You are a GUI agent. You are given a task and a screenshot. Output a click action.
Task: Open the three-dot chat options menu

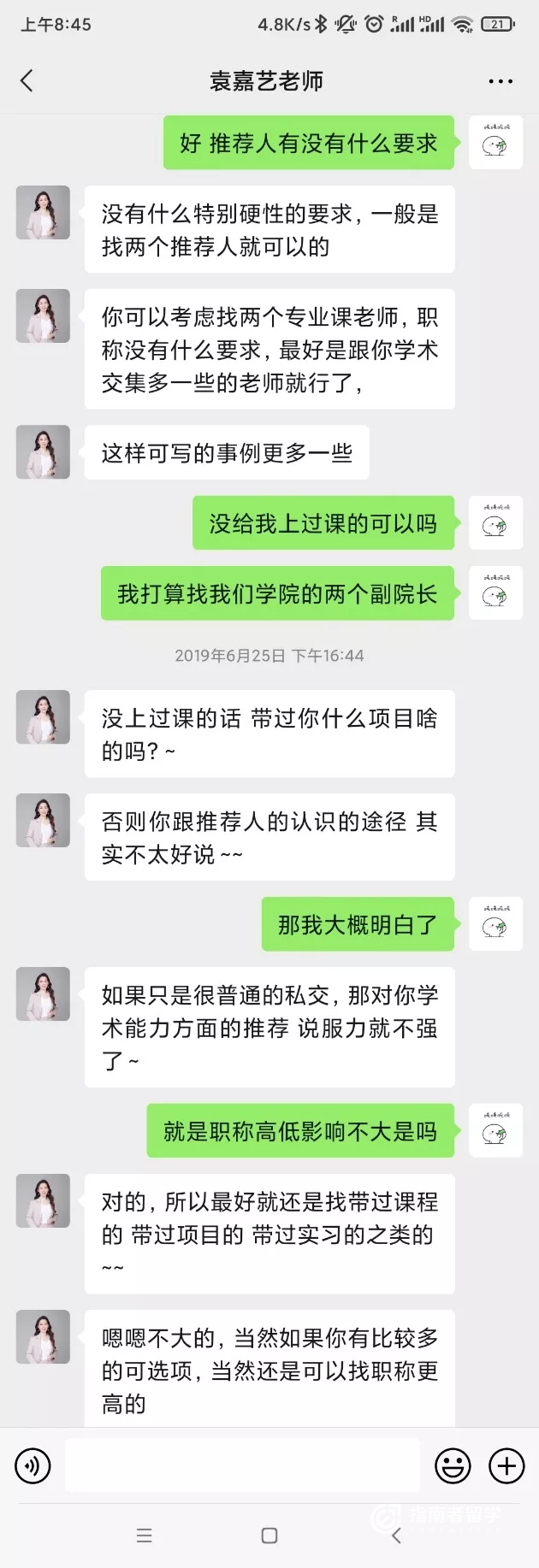tap(500, 81)
